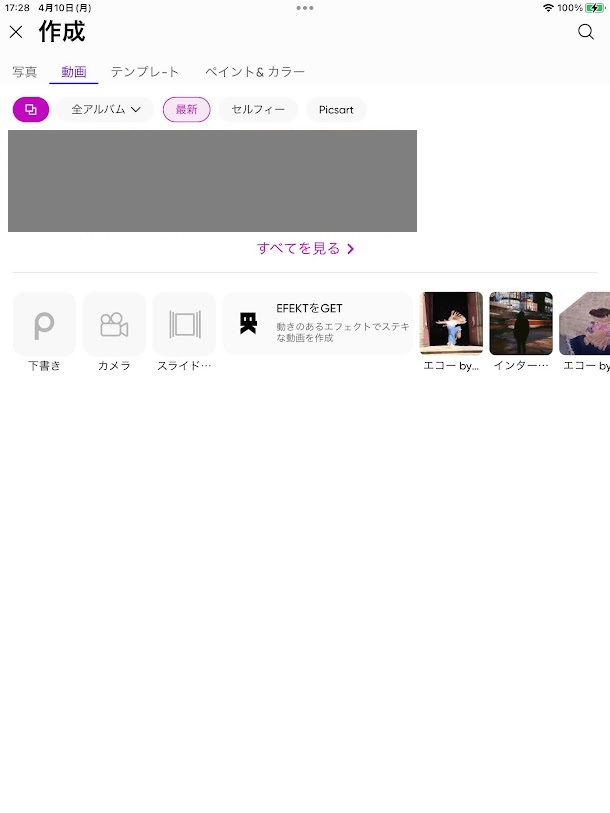Open the カメラ option
Image resolution: width=610 pixels, height=813 pixels.
[x=114, y=325]
